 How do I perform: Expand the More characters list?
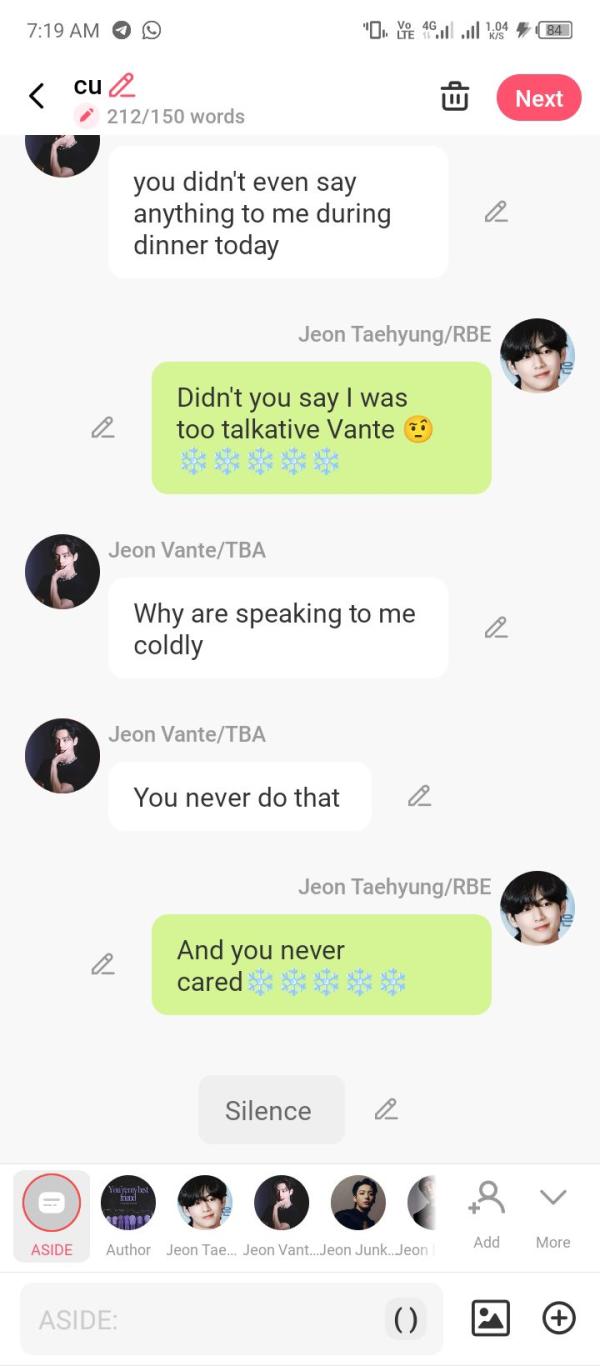(552, 1214)
